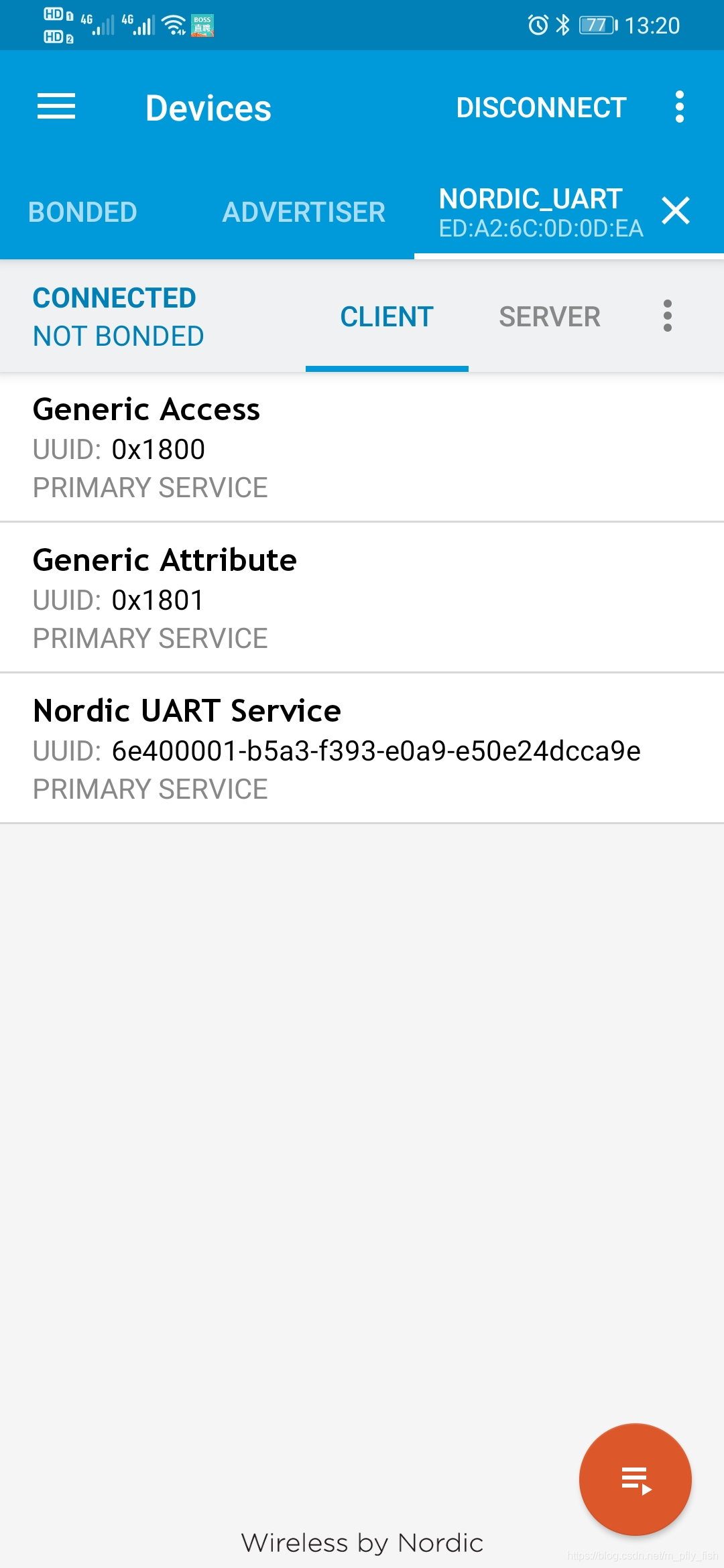Expand the Nordic UART Service
Screen dimensions: 724x1568
(362, 748)
